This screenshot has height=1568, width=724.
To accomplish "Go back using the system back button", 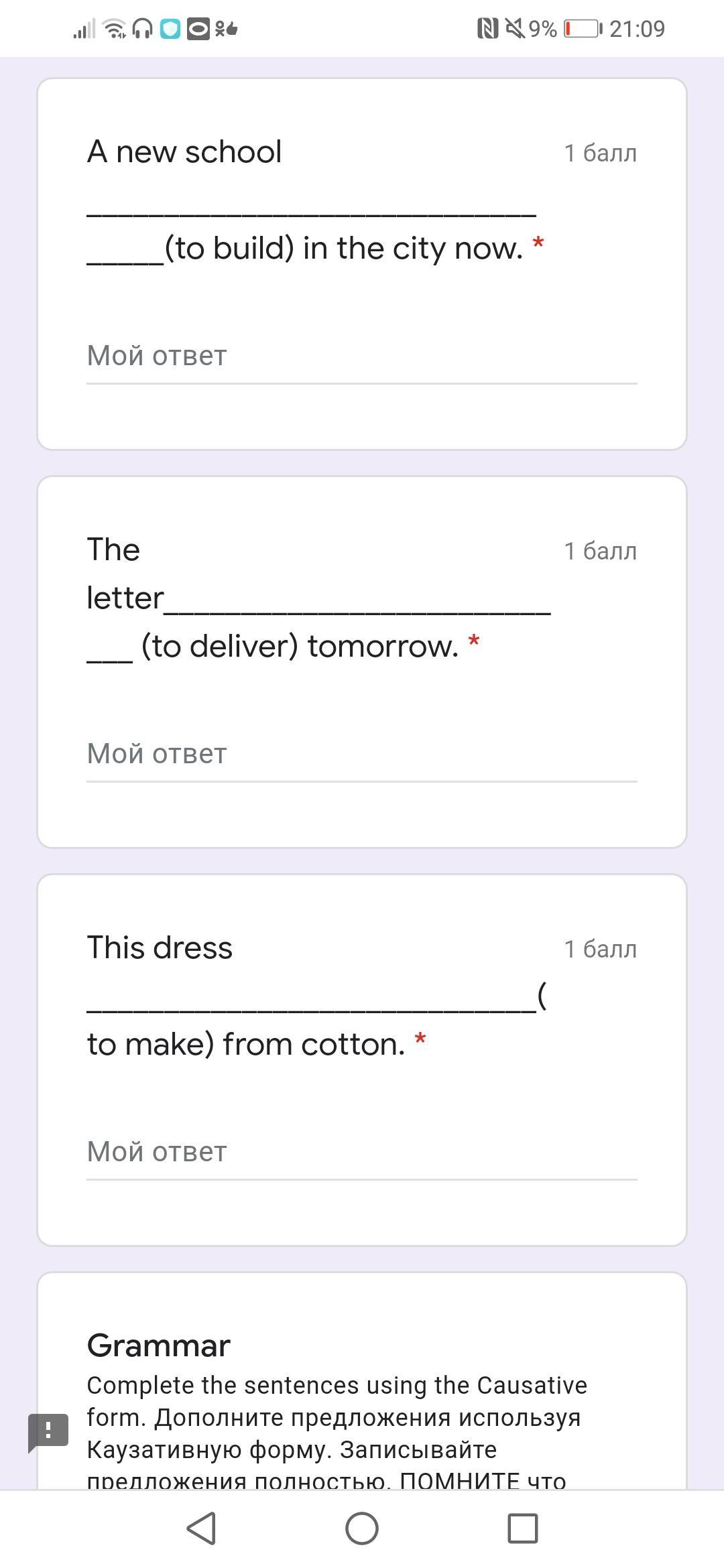I will [200, 1528].
